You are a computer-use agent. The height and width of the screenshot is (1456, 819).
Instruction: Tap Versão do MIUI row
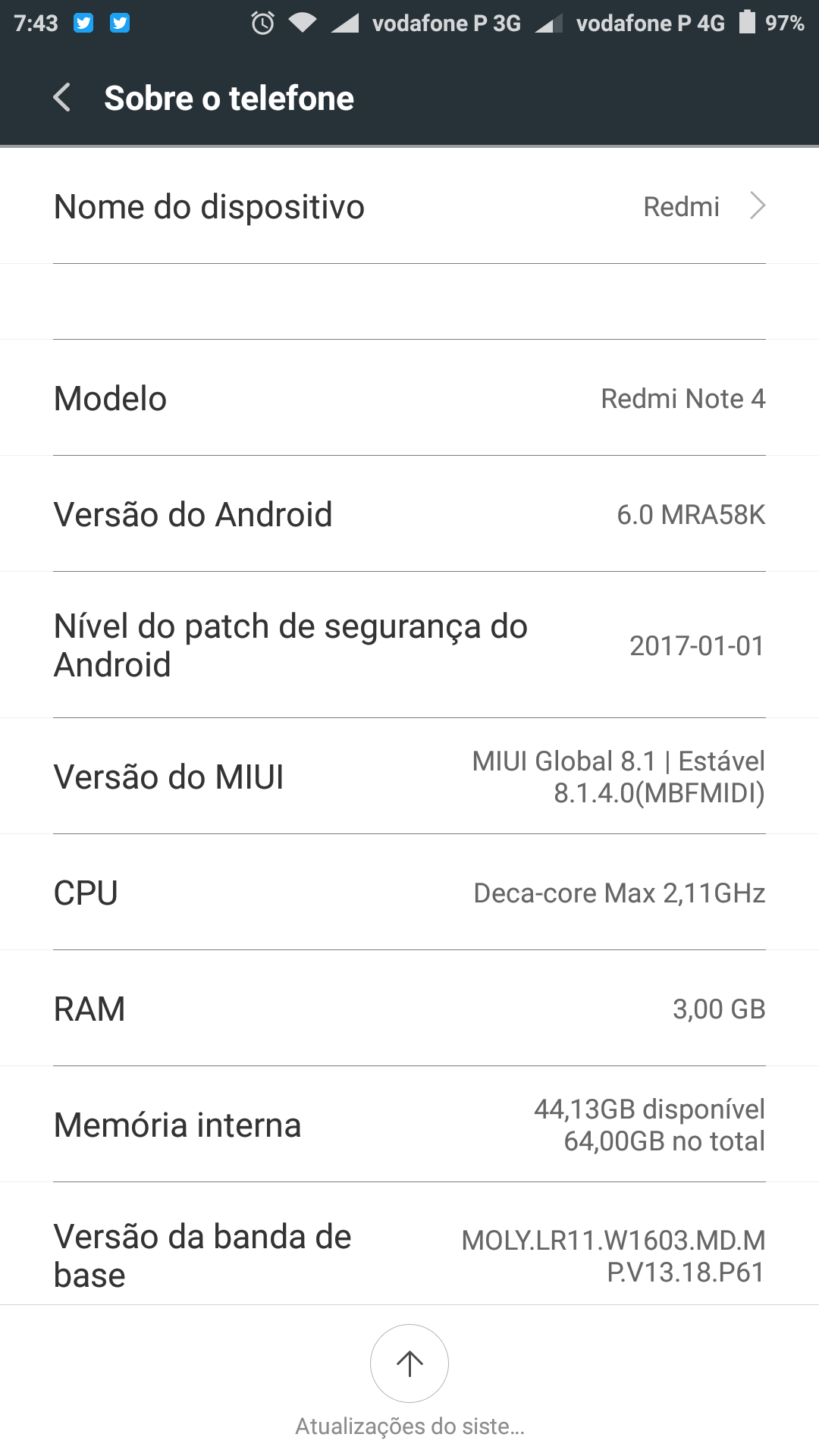409,777
